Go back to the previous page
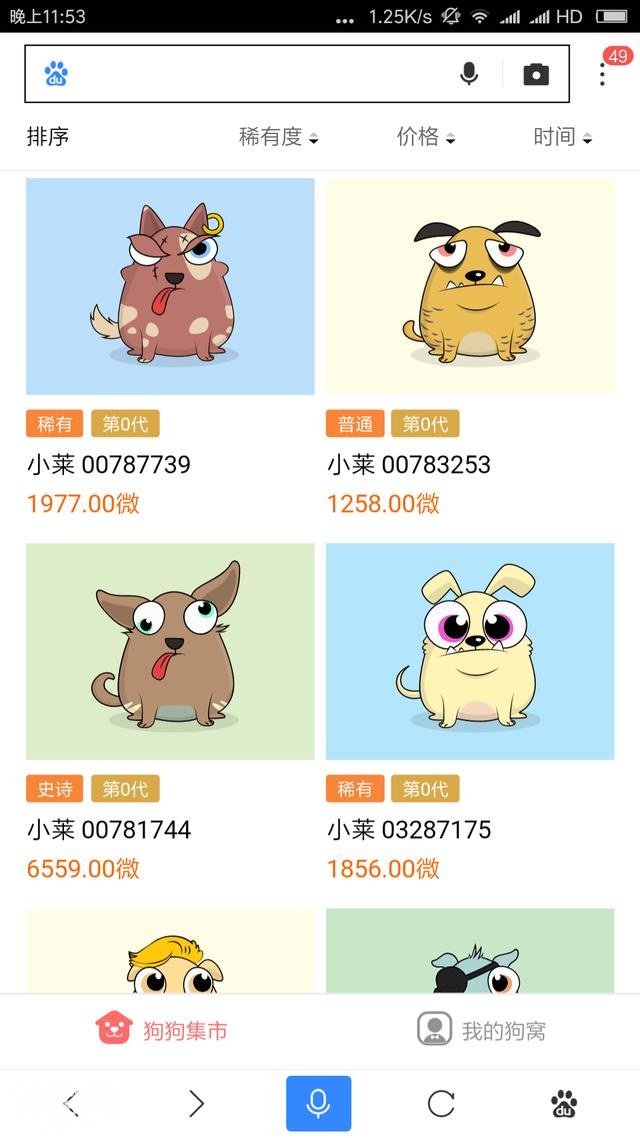Screen dimensions: 640x1138 (x=71, y=1103)
